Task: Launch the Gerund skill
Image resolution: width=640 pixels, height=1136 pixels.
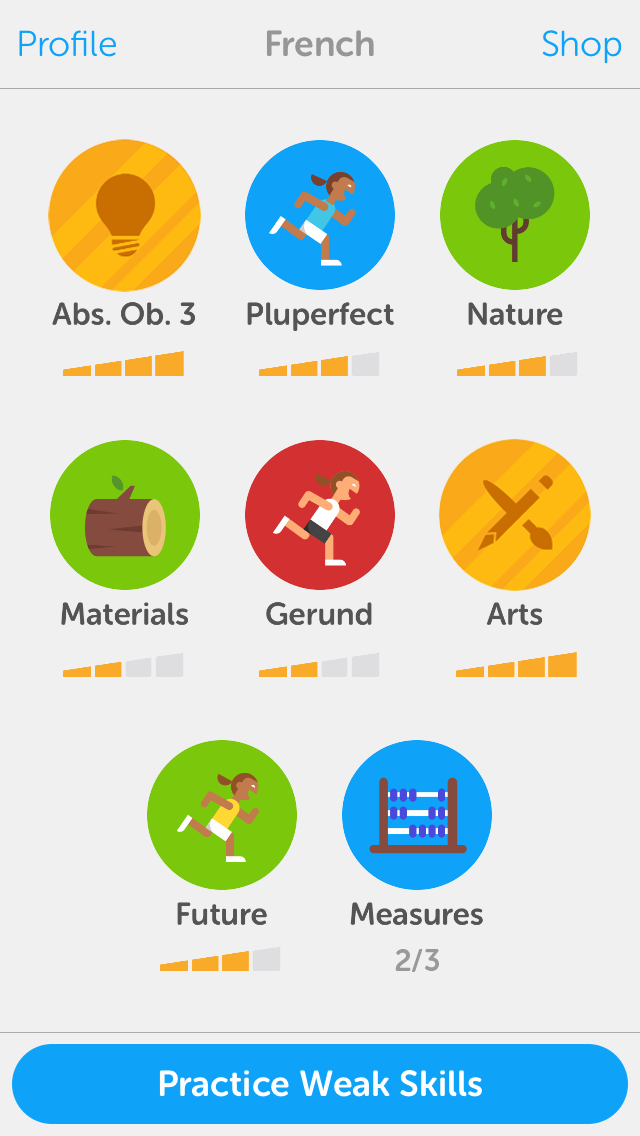Action: coord(320,515)
